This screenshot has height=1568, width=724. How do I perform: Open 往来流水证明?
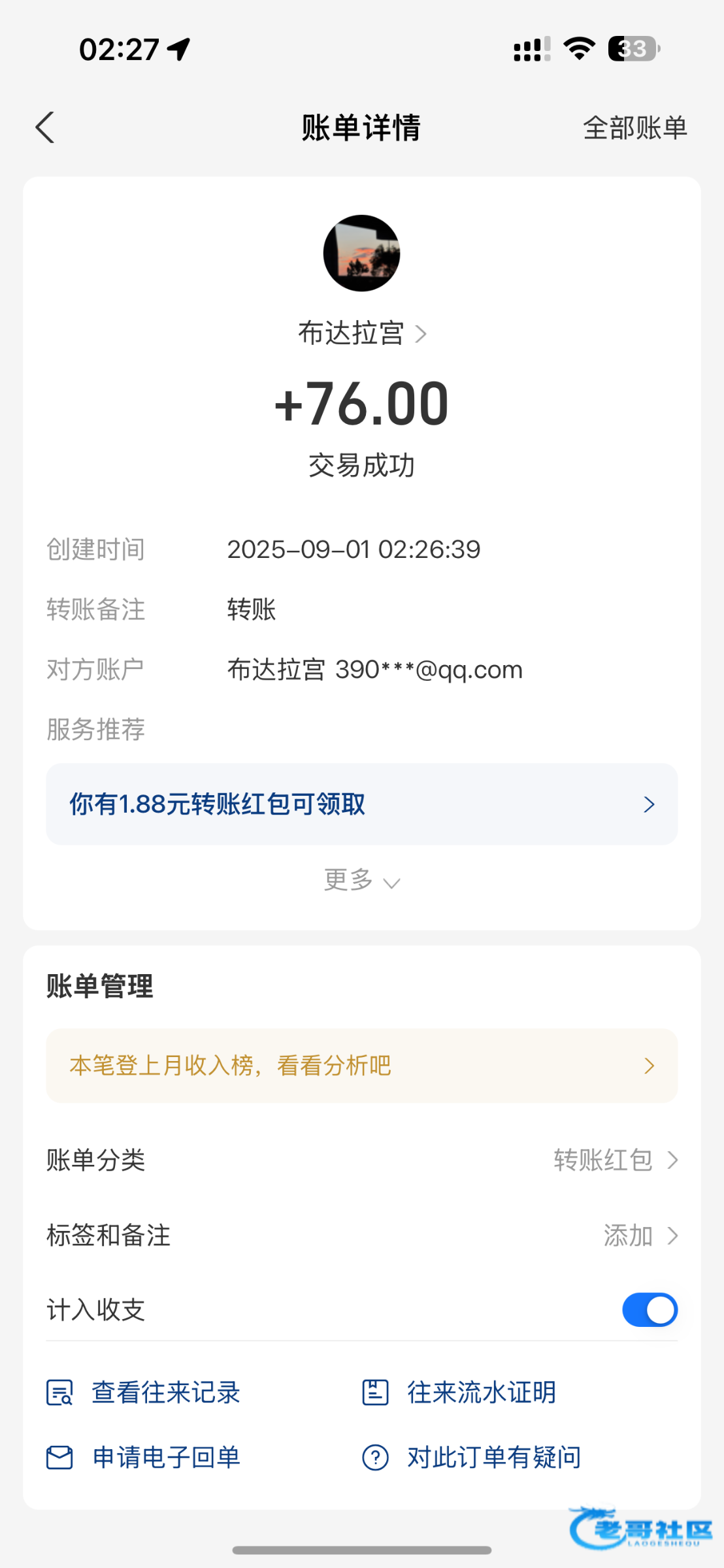click(x=459, y=1392)
